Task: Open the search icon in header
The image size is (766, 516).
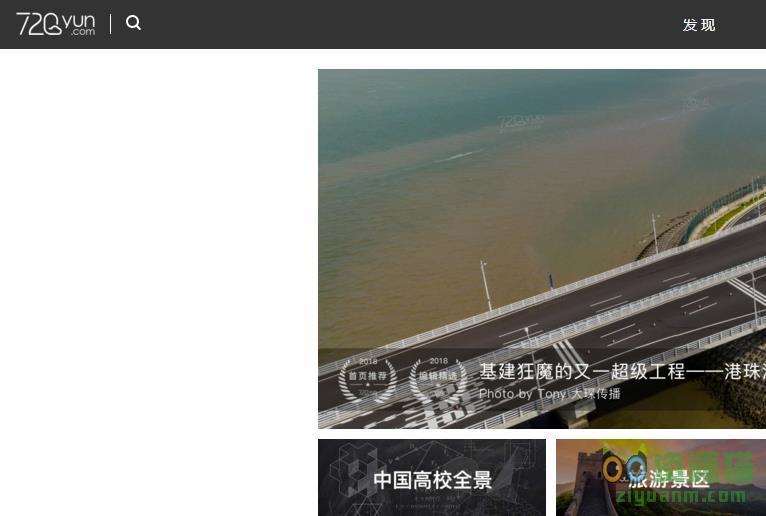Action: (x=134, y=23)
